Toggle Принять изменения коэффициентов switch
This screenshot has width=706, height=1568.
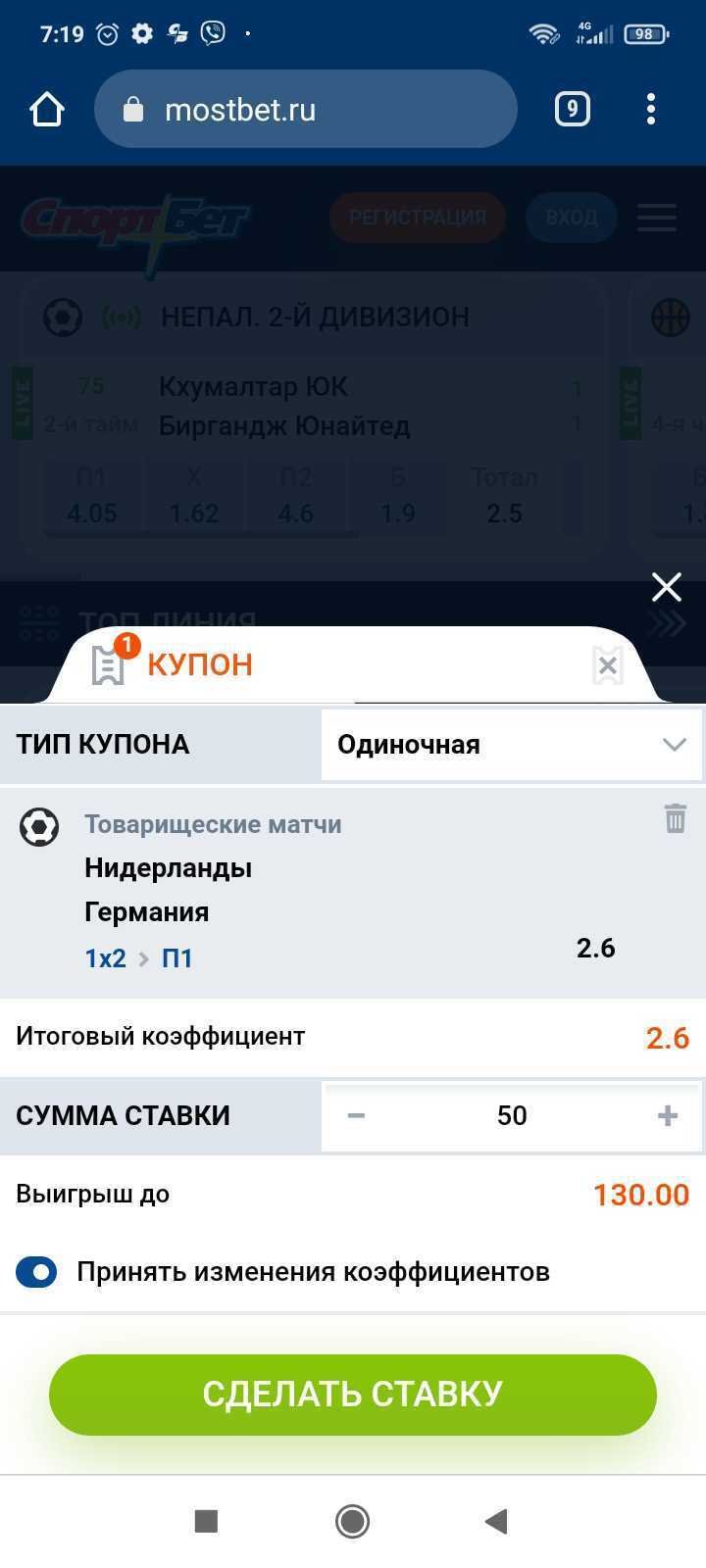click(x=37, y=1272)
